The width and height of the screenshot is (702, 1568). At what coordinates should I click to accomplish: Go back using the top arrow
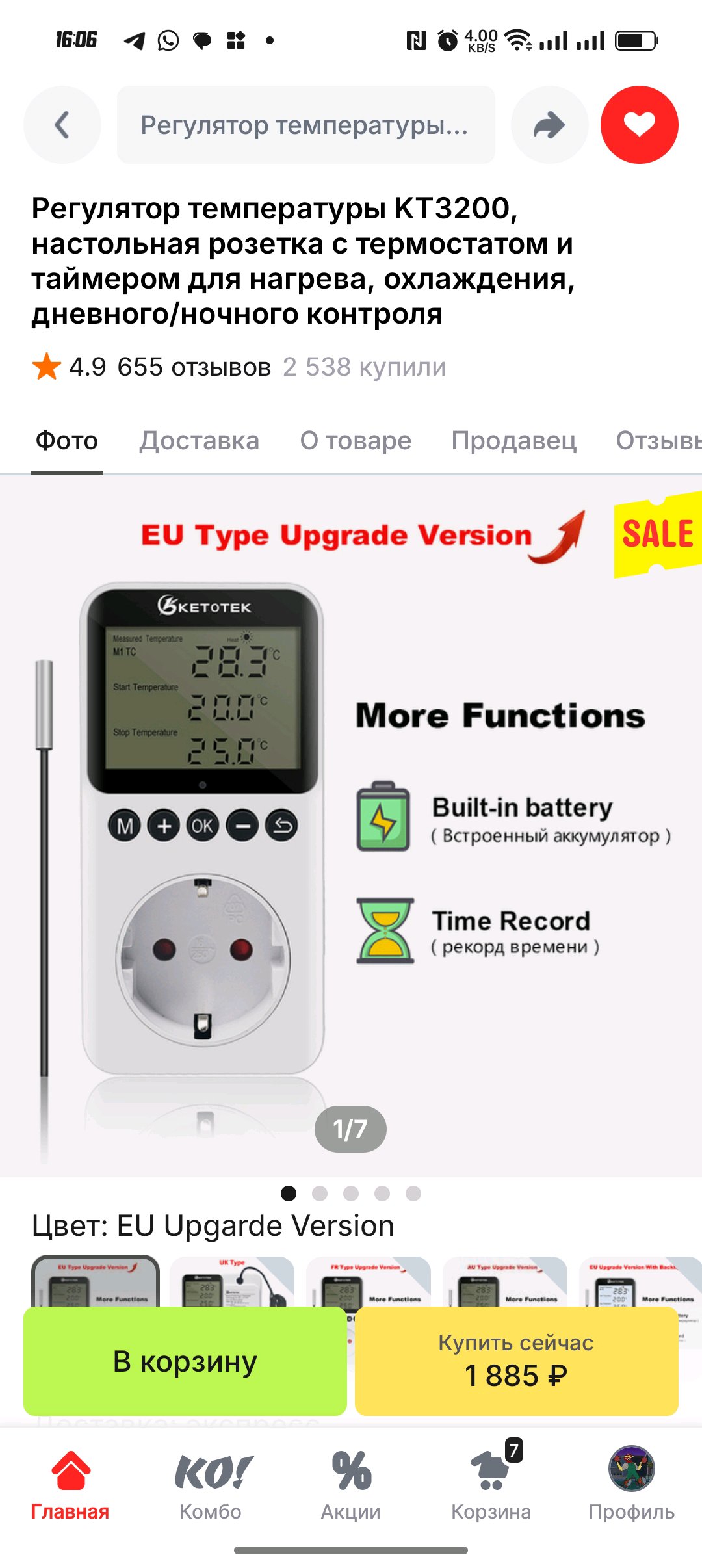tap(62, 125)
